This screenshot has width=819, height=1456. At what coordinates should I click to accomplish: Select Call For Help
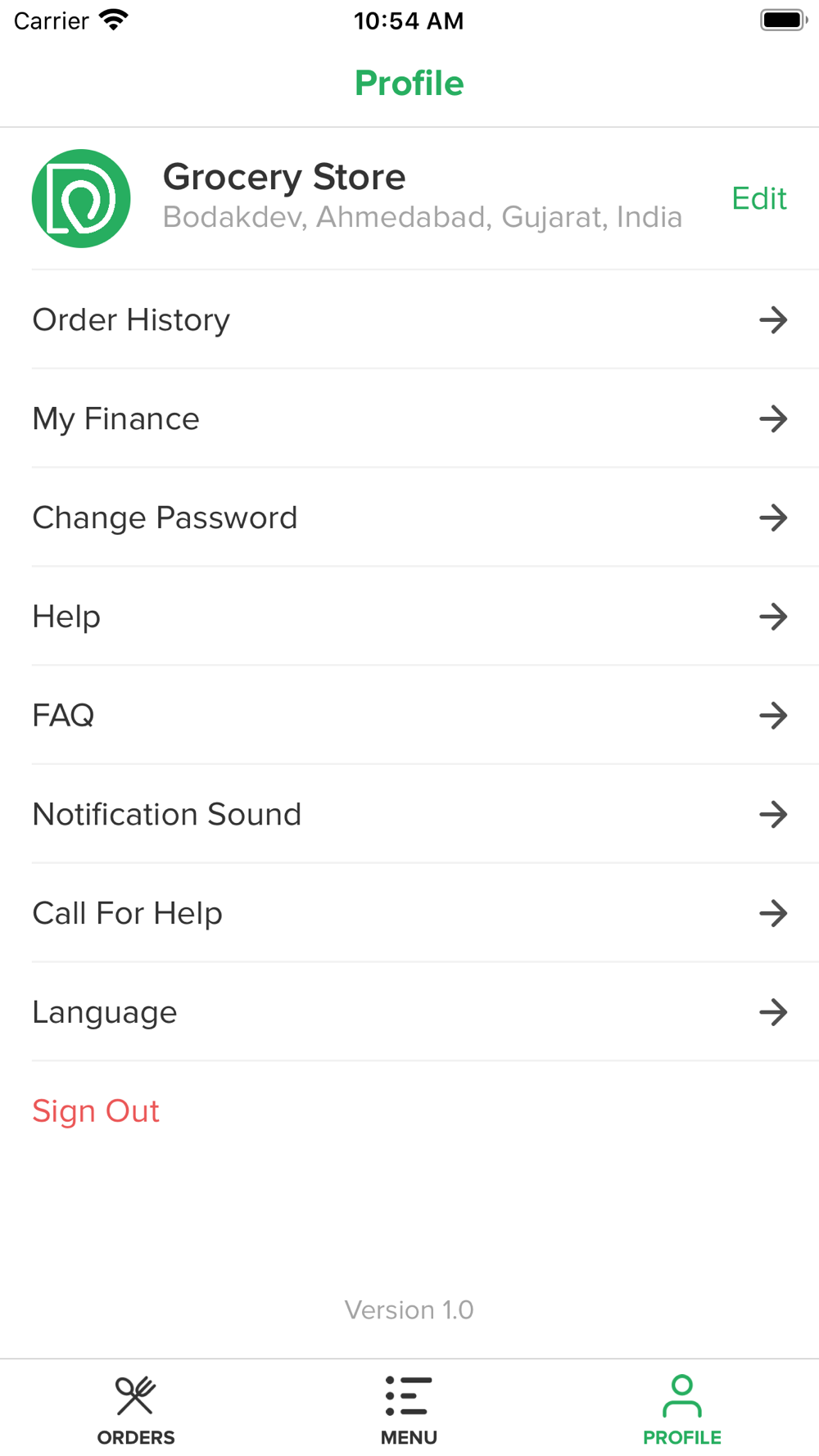(409, 913)
